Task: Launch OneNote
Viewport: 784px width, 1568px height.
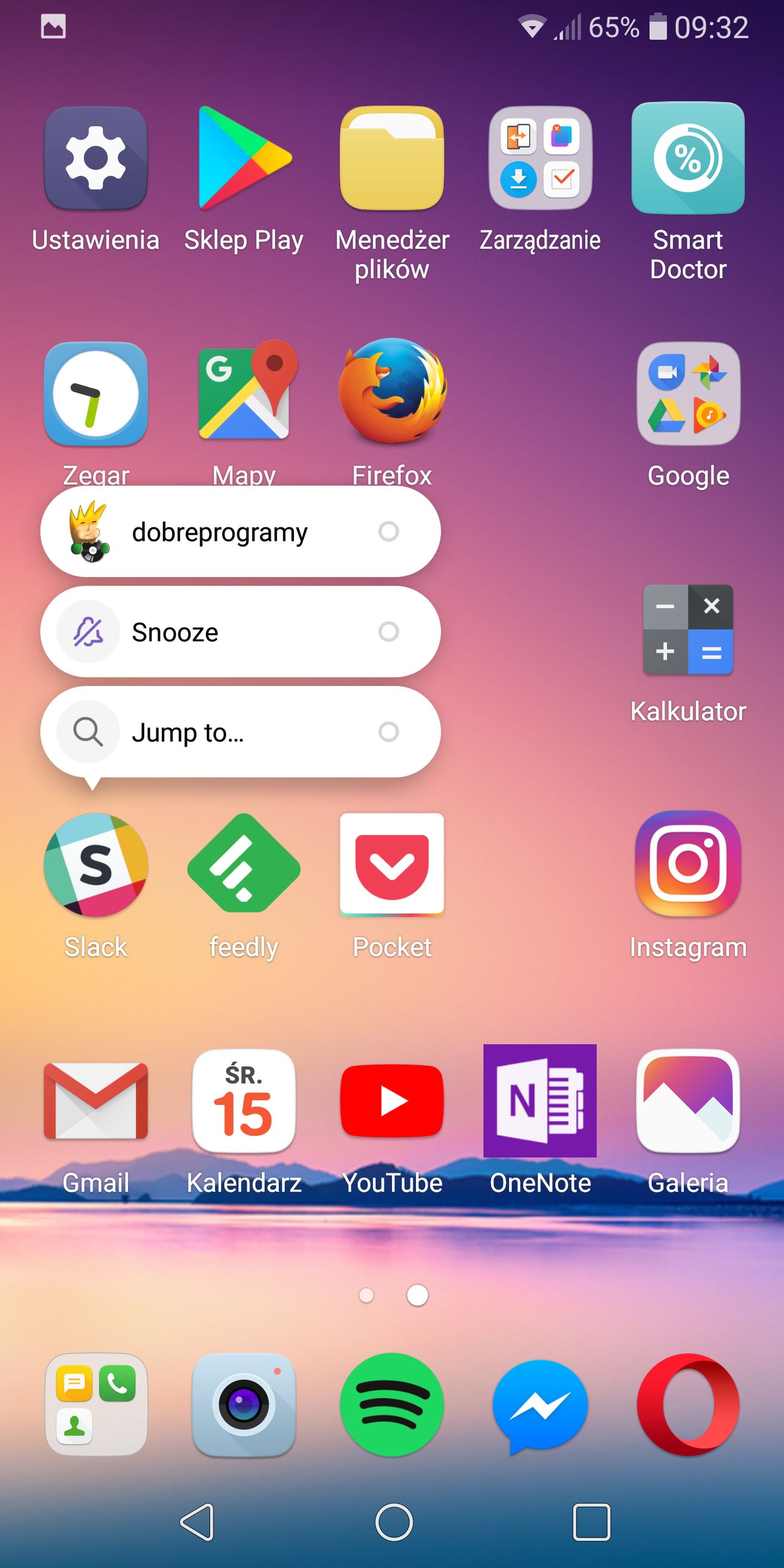Action: click(540, 1101)
